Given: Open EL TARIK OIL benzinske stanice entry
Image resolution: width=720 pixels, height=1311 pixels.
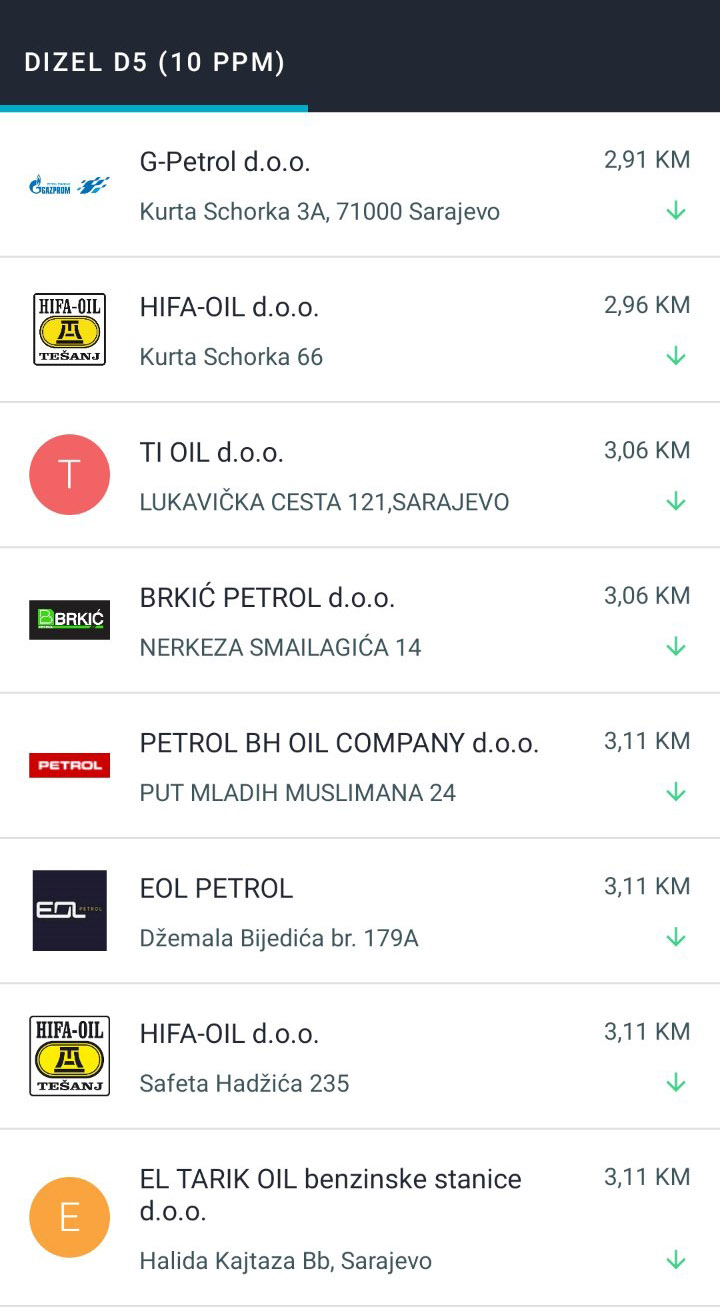Looking at the screenshot, I should click(360, 1218).
